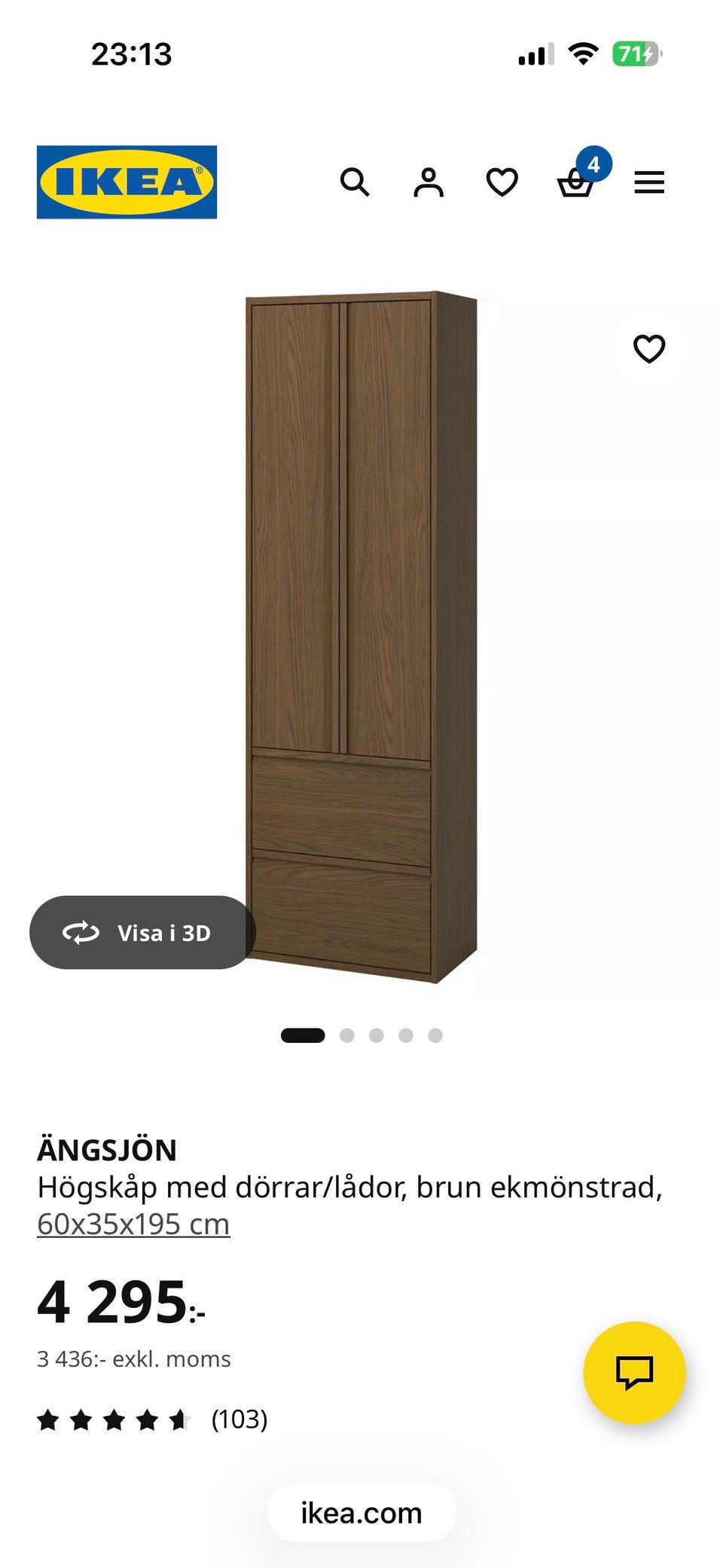Open the chat support bubble
The height and width of the screenshot is (1568, 723).
point(634,1372)
